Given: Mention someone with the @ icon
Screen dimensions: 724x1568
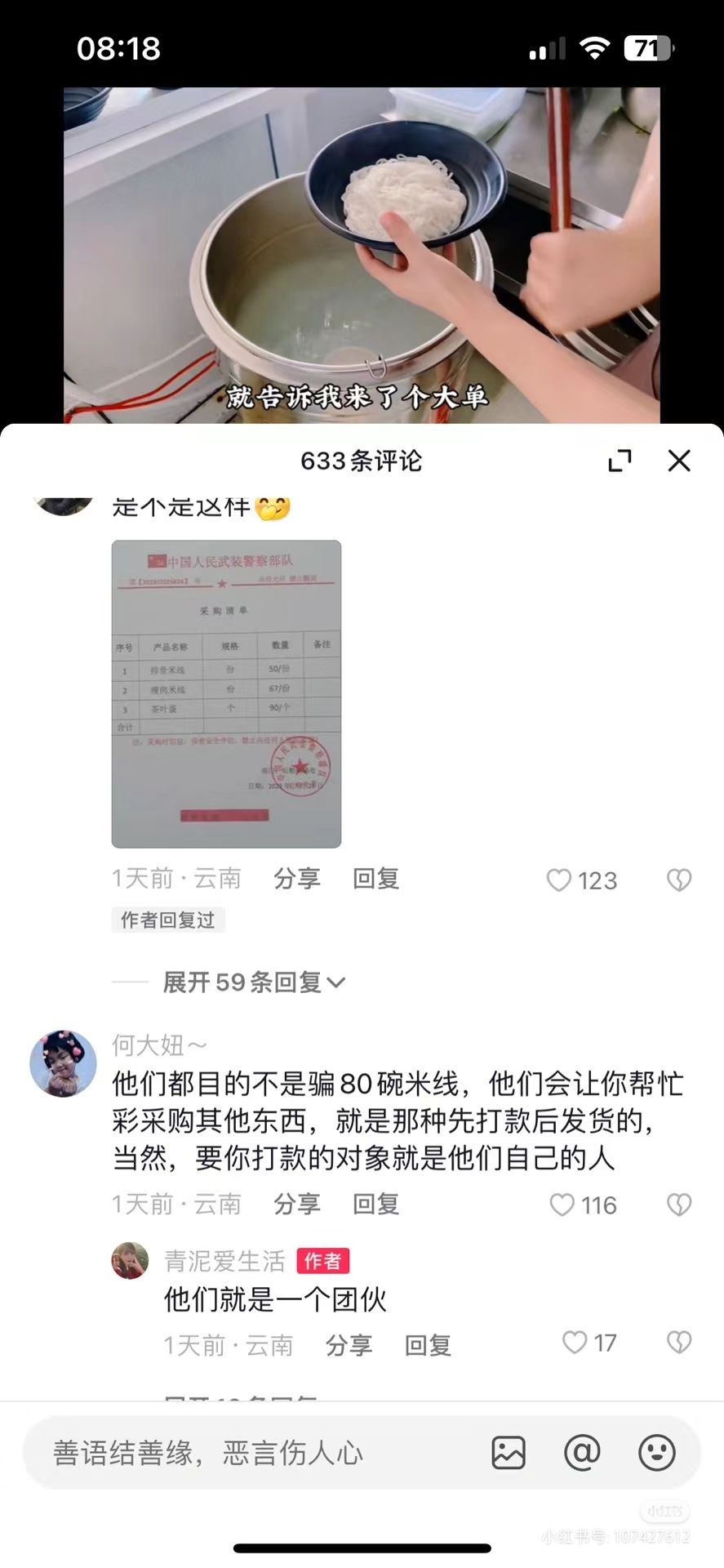Looking at the screenshot, I should point(582,1453).
